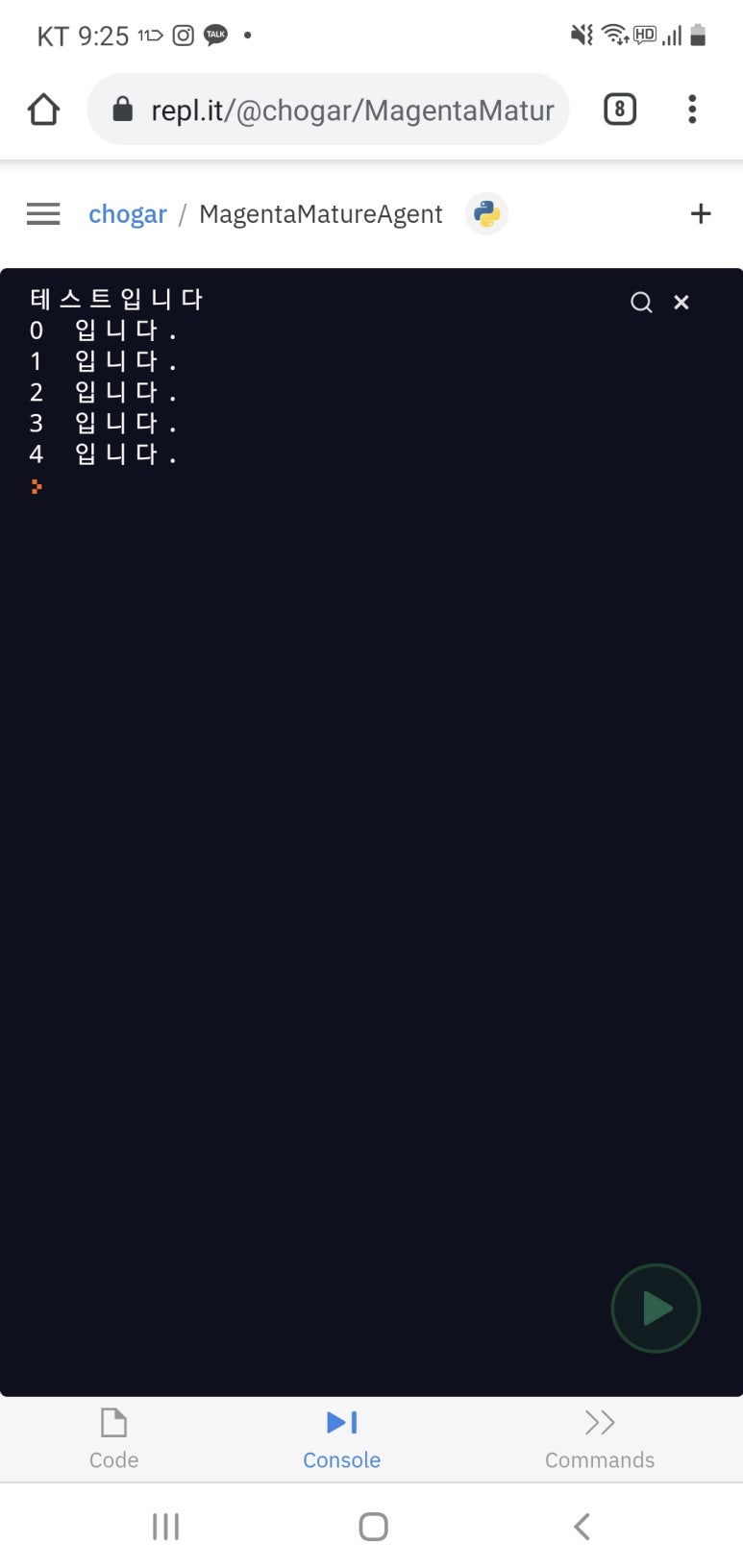Run the program with the play button

pos(656,1308)
